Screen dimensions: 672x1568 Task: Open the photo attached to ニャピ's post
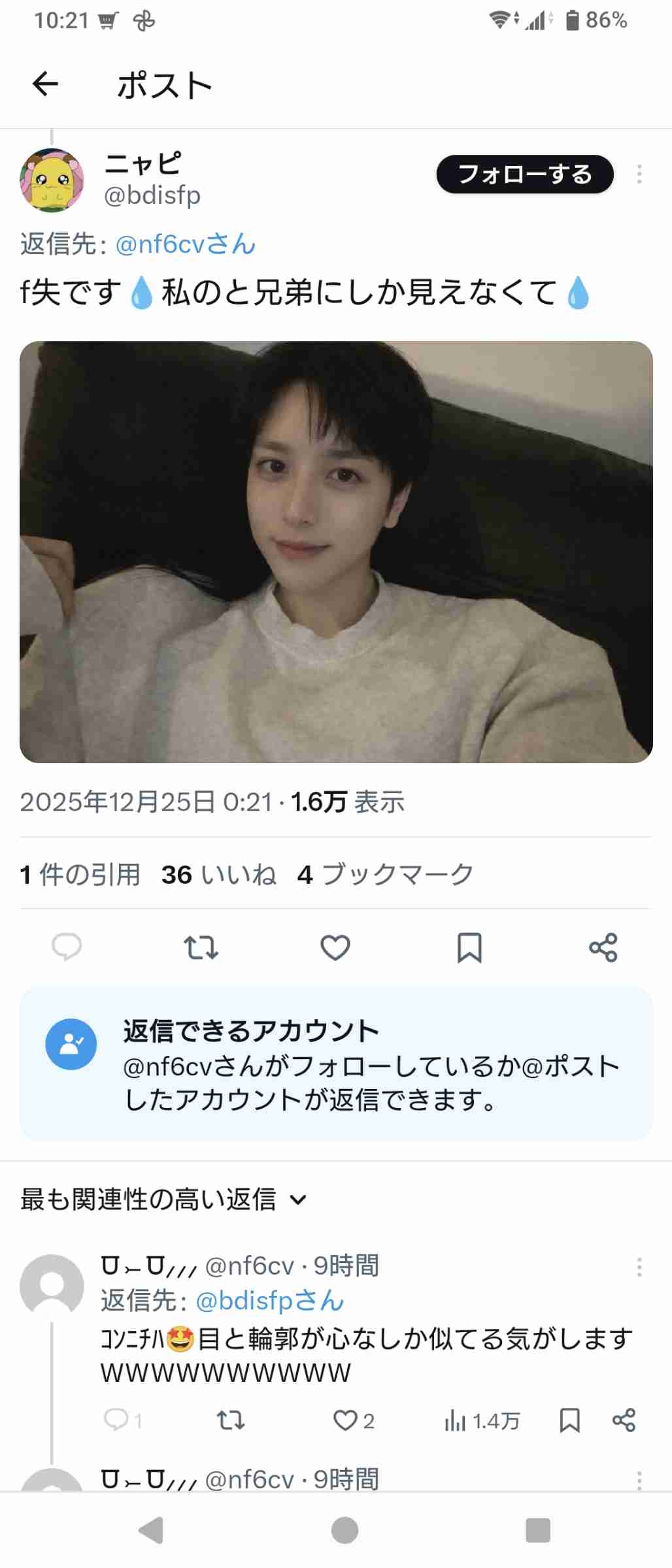(336, 551)
